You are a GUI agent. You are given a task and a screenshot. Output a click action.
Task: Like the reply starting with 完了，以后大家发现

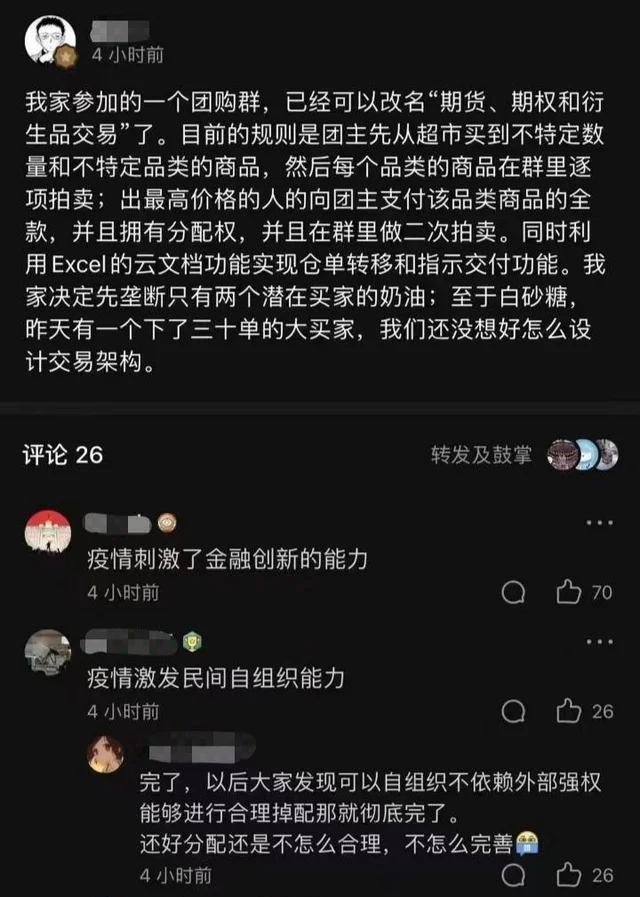click(570, 875)
